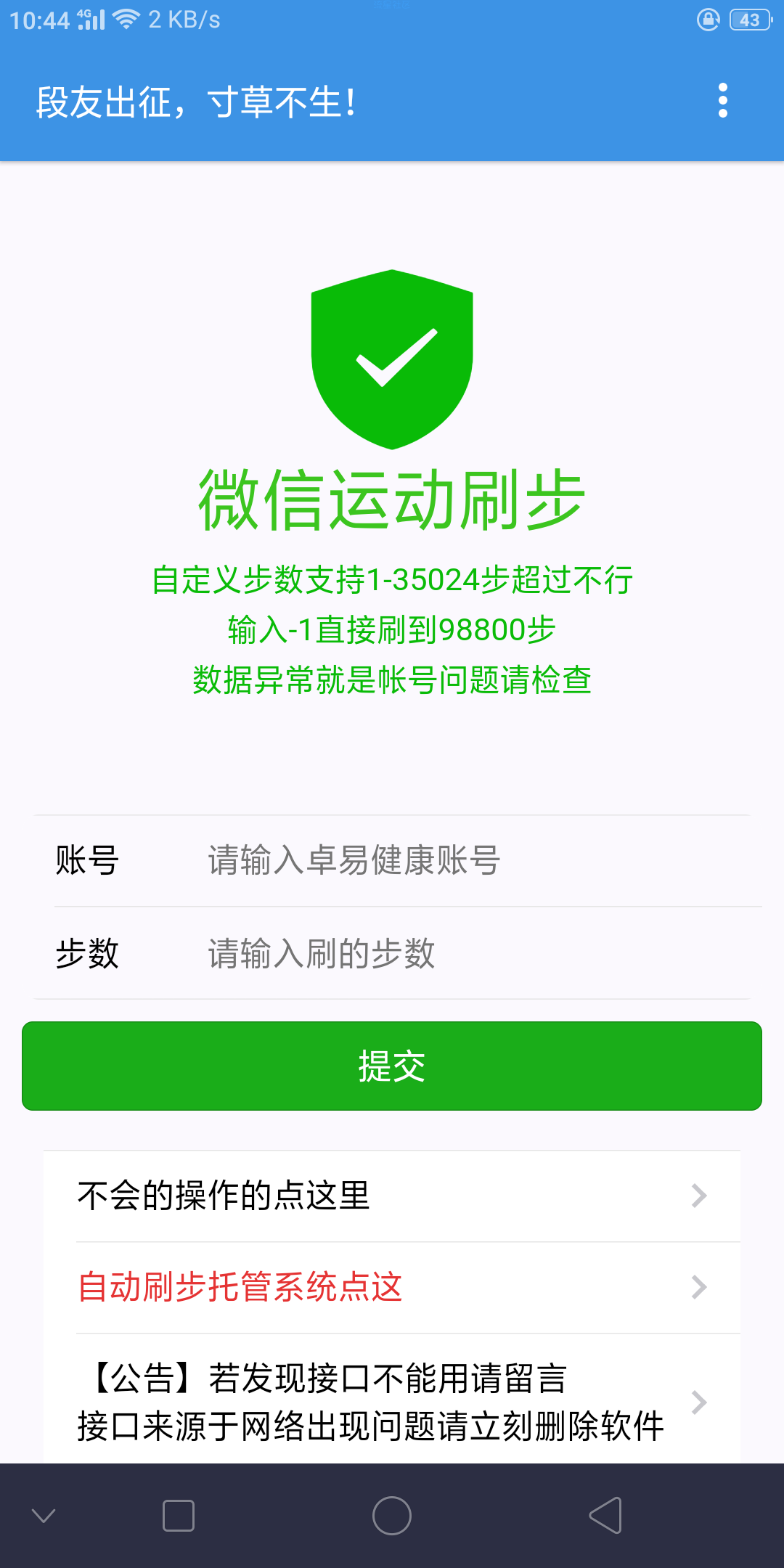Viewport: 784px width, 1568px height.
Task: Open the 【公告】 announcement row
Action: [x=392, y=1401]
